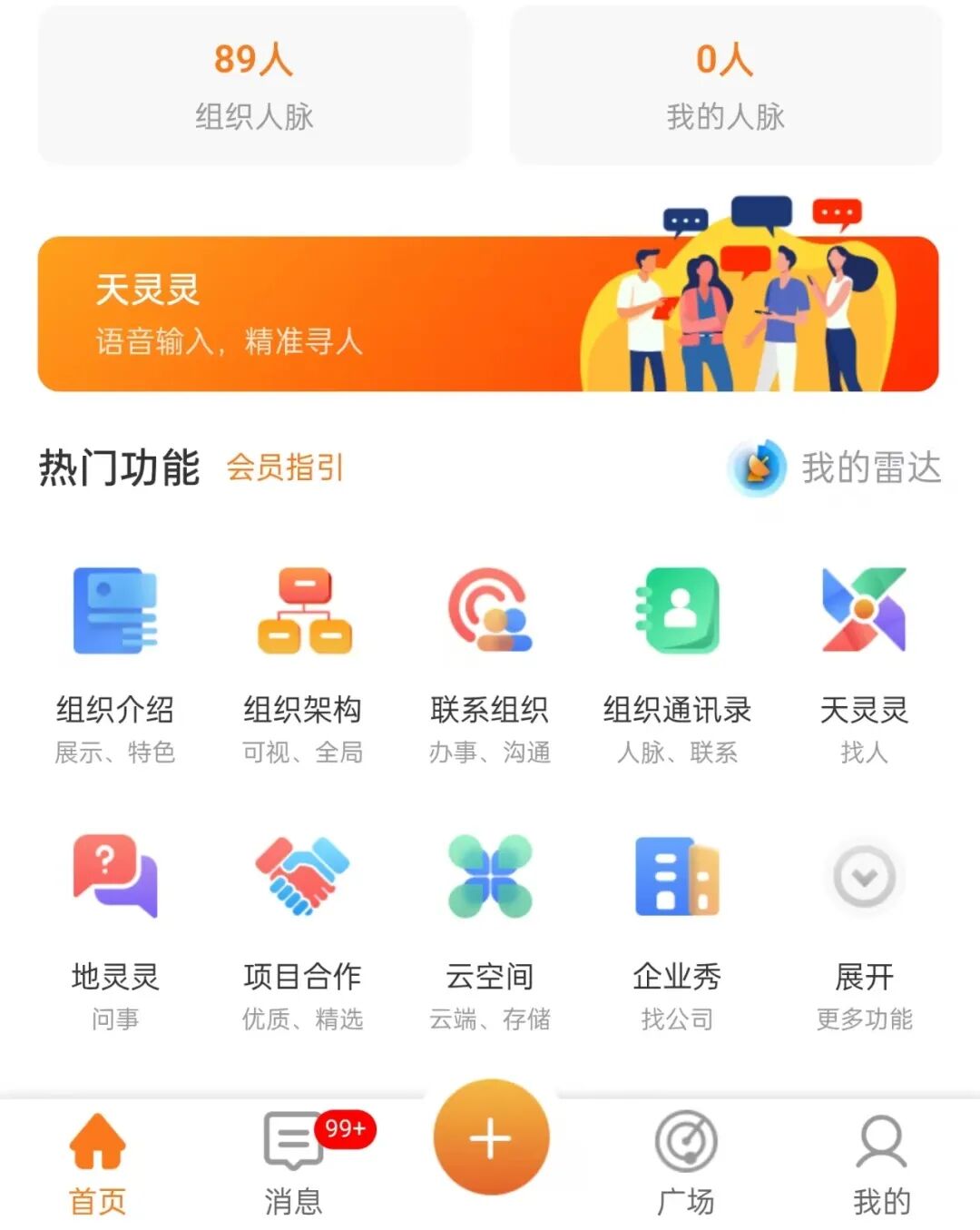Tap the 联系组织 contact icon
The width and height of the screenshot is (980, 1230).
pos(491,611)
